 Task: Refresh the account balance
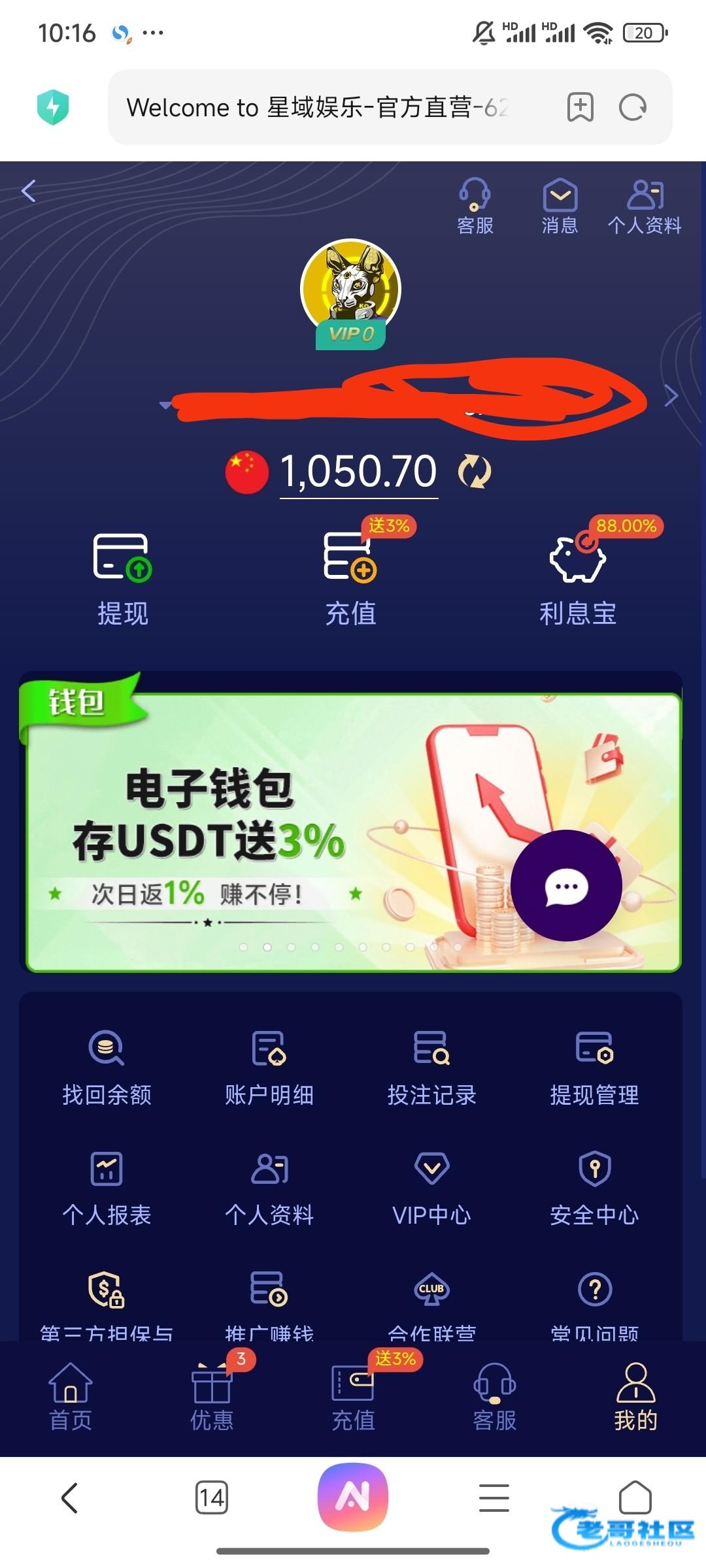pyautogui.click(x=475, y=472)
